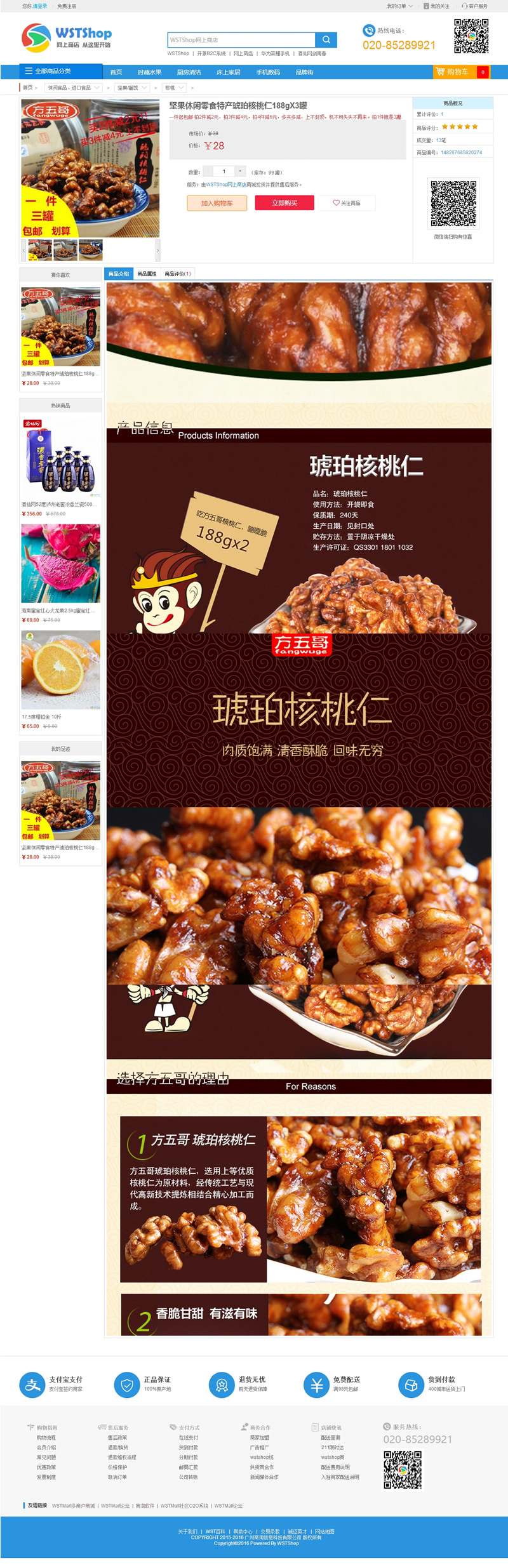Follow the item with 关注商品
508x1568 pixels.
(347, 203)
